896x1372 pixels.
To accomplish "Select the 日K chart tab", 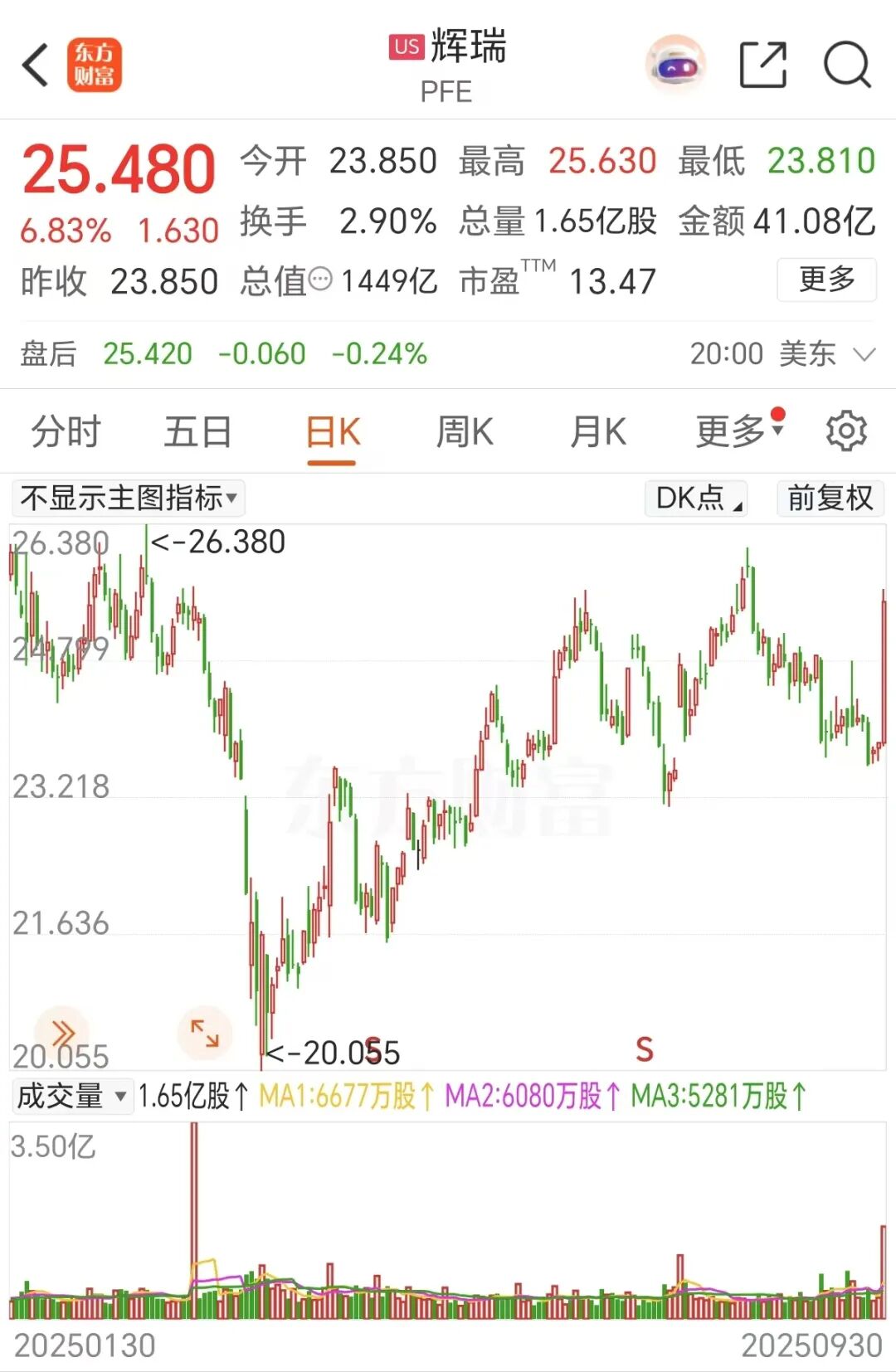I will tap(332, 432).
